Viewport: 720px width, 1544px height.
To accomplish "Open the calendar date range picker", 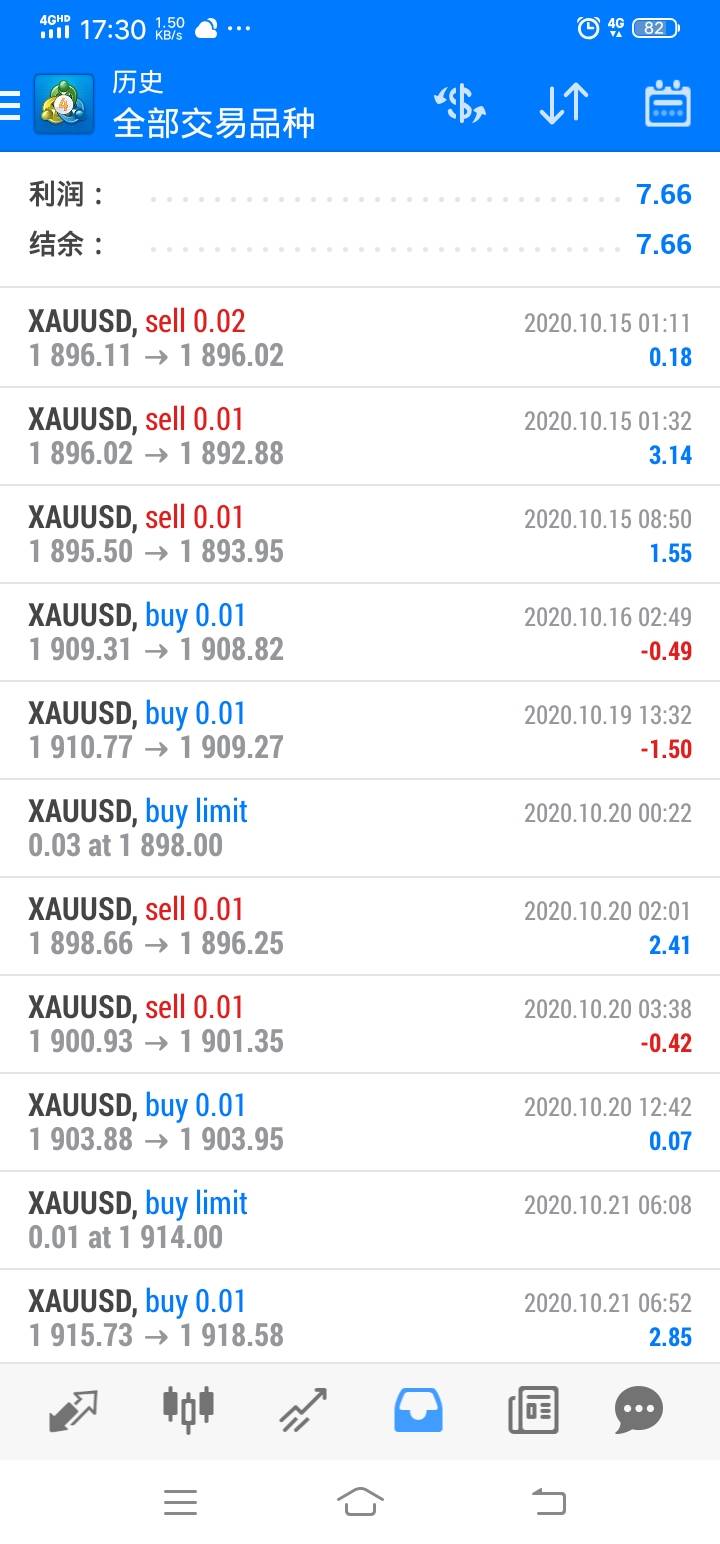I will (667, 104).
